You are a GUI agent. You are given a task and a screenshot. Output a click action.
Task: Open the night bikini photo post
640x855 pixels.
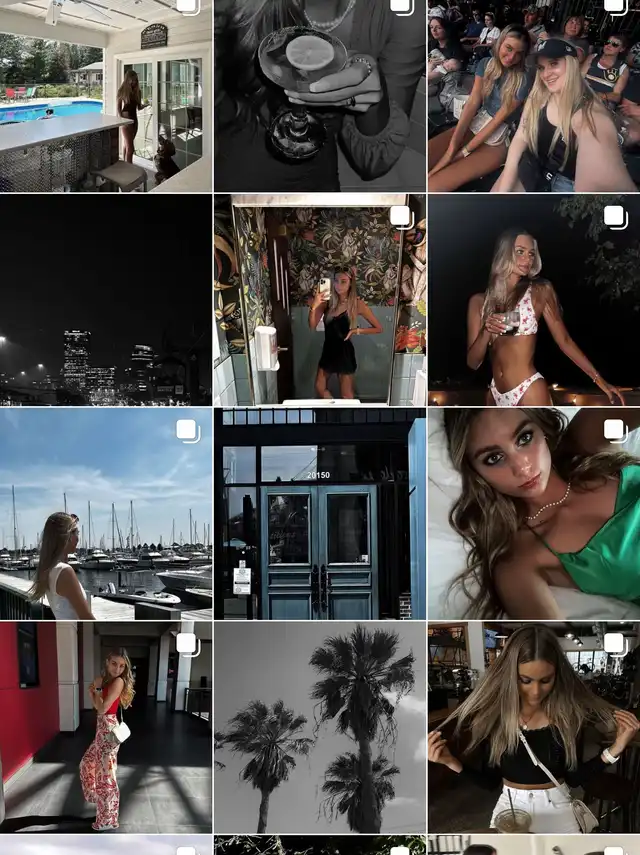[533, 300]
